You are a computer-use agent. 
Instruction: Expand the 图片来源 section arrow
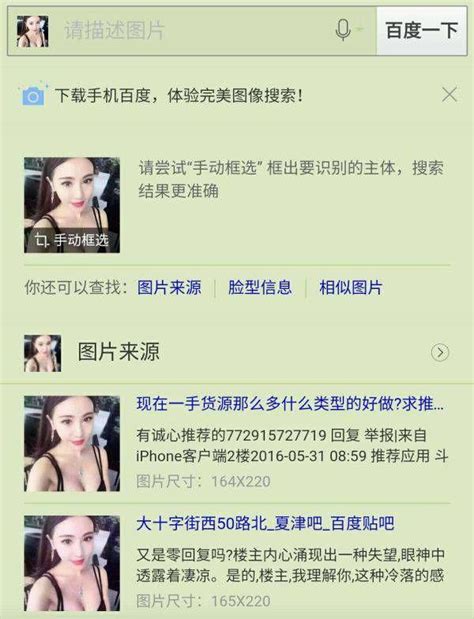pyautogui.click(x=440, y=353)
